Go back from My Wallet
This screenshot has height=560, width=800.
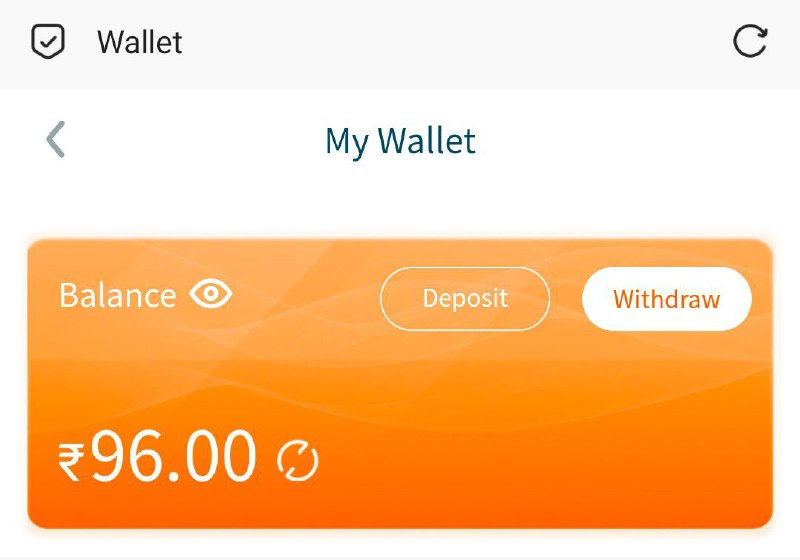pyautogui.click(x=56, y=140)
